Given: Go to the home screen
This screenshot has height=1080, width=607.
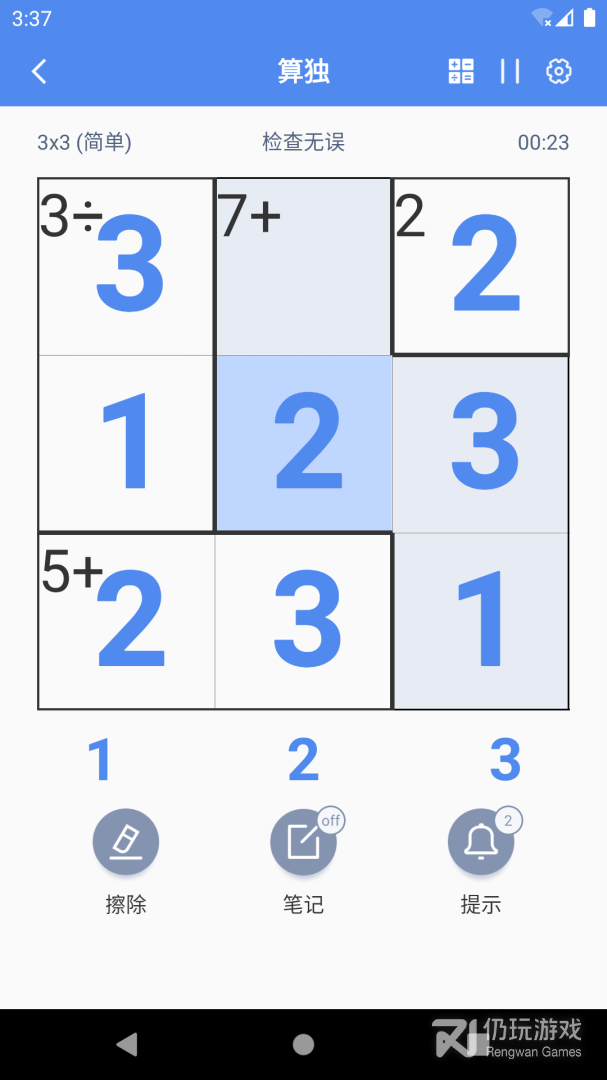Looking at the screenshot, I should coord(303,1045).
